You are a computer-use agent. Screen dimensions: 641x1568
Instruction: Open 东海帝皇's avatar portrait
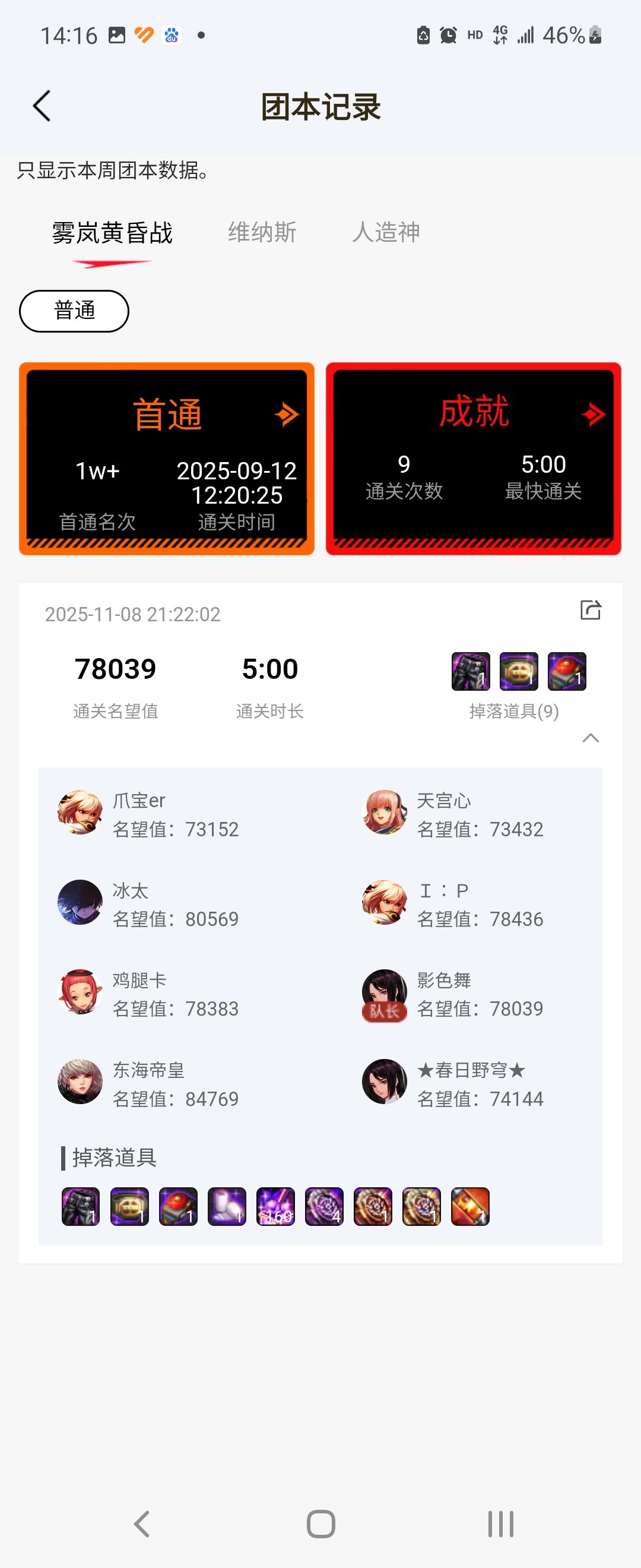pyautogui.click(x=80, y=1083)
